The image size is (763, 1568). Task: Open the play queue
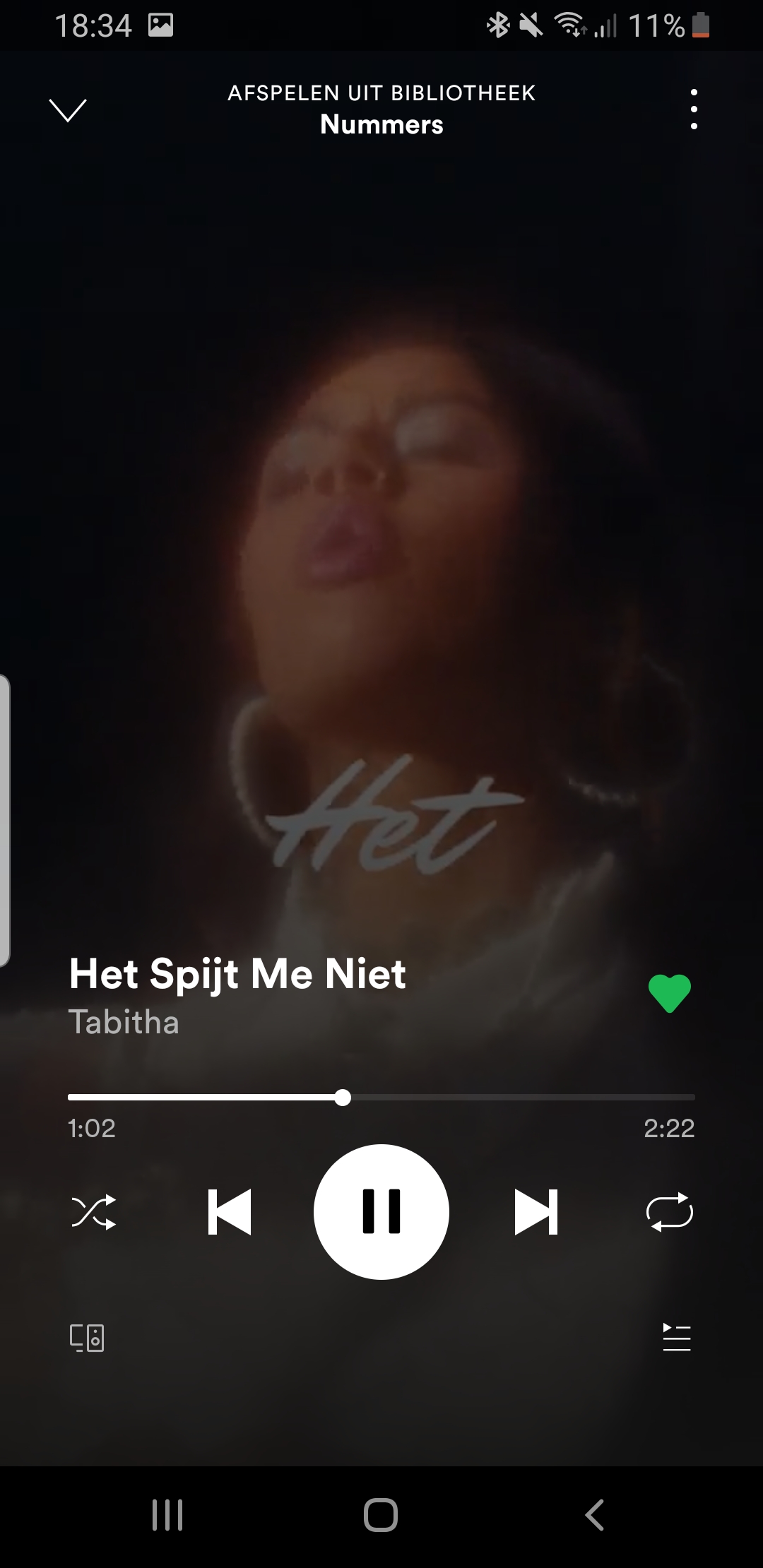click(676, 1337)
